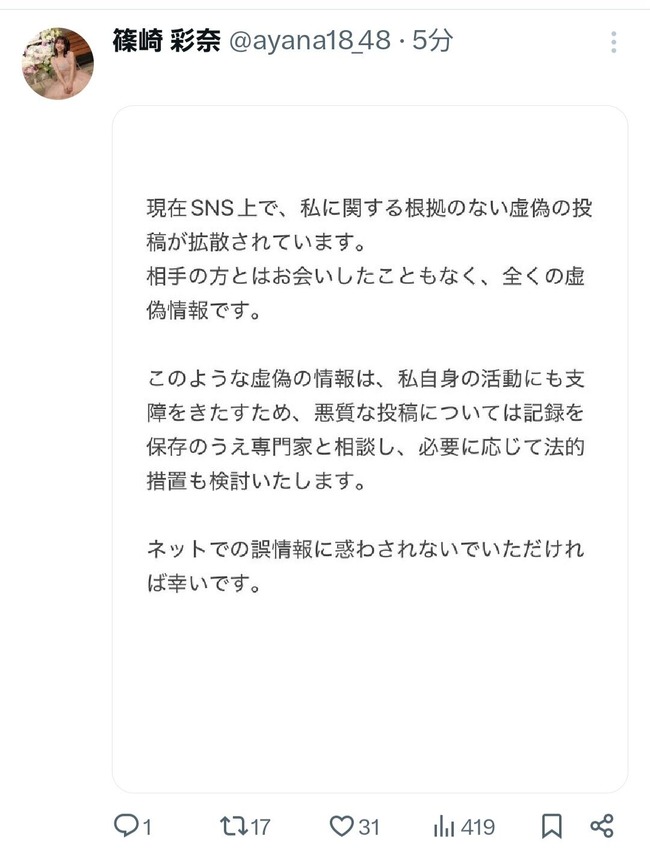Open the attached statement image

(x=370, y=450)
